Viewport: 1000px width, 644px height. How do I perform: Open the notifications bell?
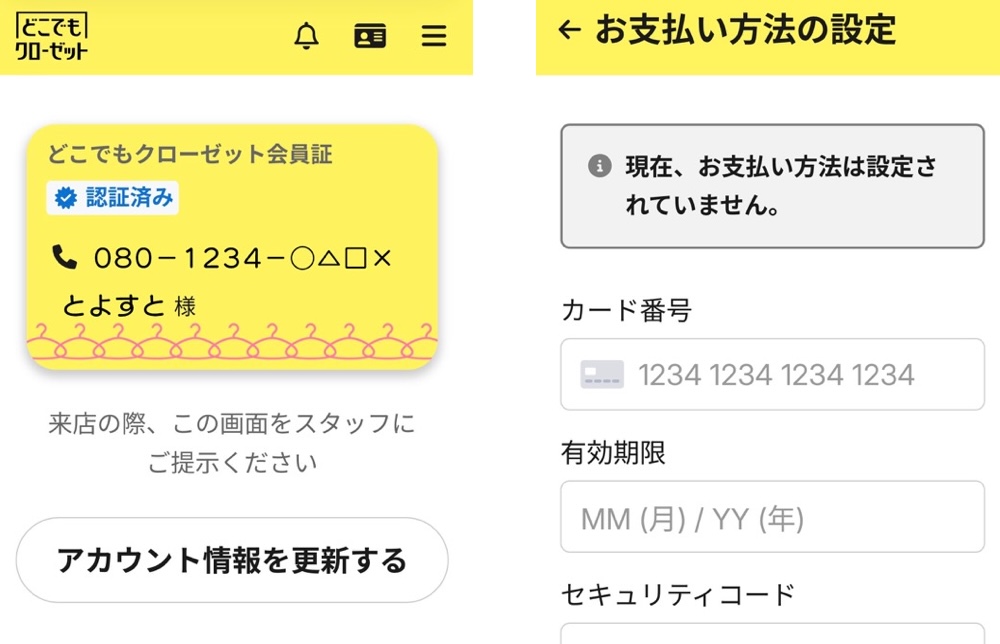(306, 37)
